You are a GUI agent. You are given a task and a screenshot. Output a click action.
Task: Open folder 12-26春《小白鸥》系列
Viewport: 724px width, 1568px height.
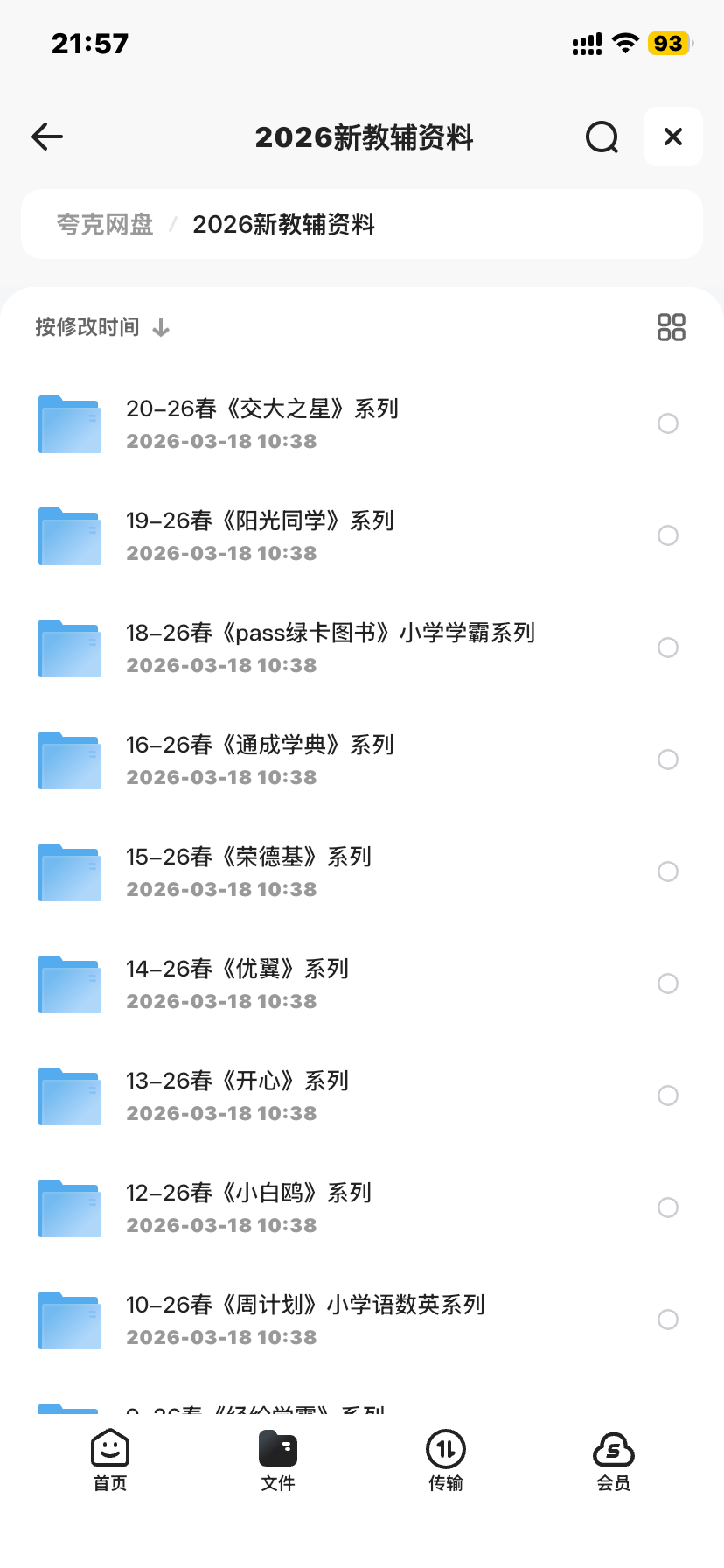coord(249,1207)
